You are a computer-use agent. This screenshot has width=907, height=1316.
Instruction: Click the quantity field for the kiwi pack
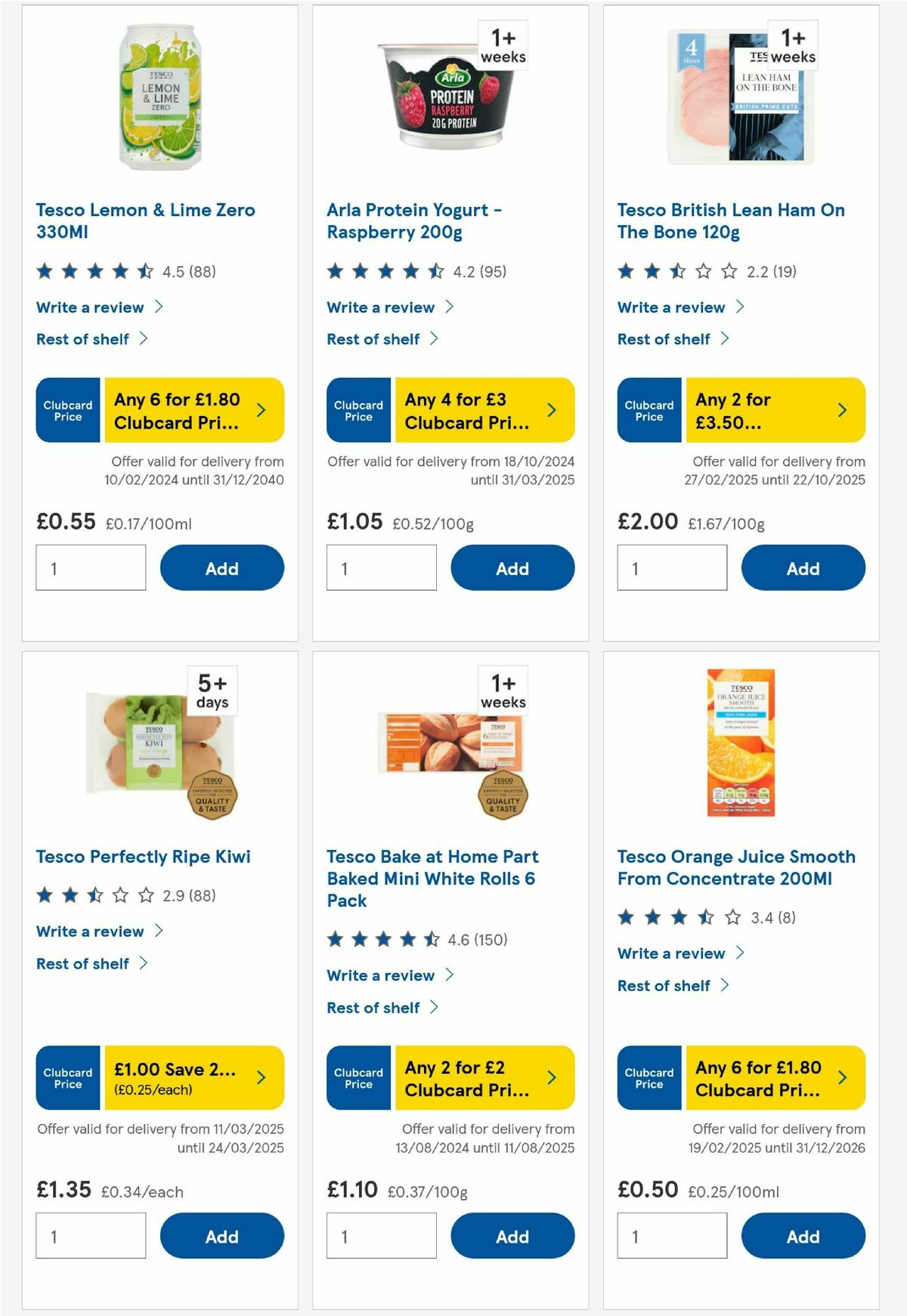[x=91, y=1236]
